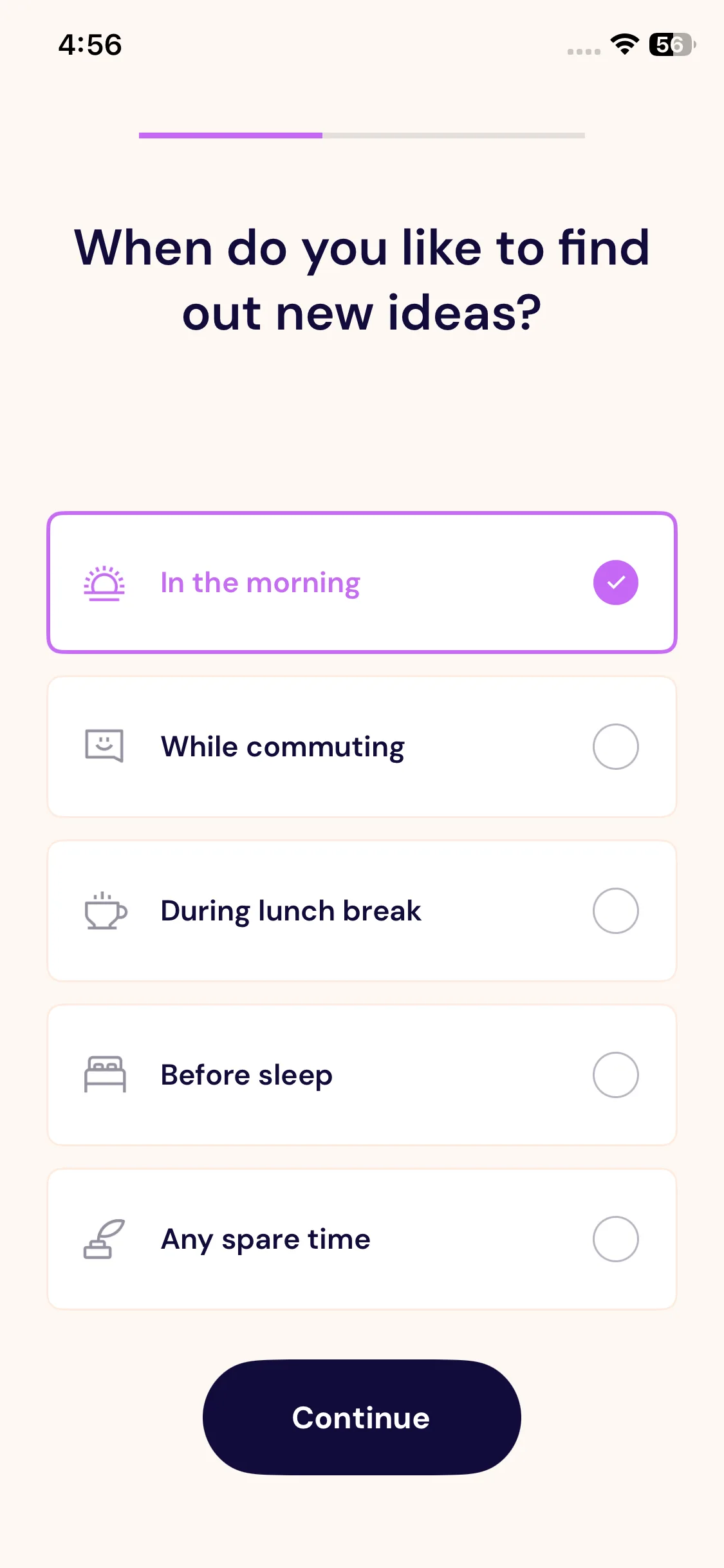Viewport: 724px width, 1568px height.
Task: Select While commuting option
Action: 362,747
